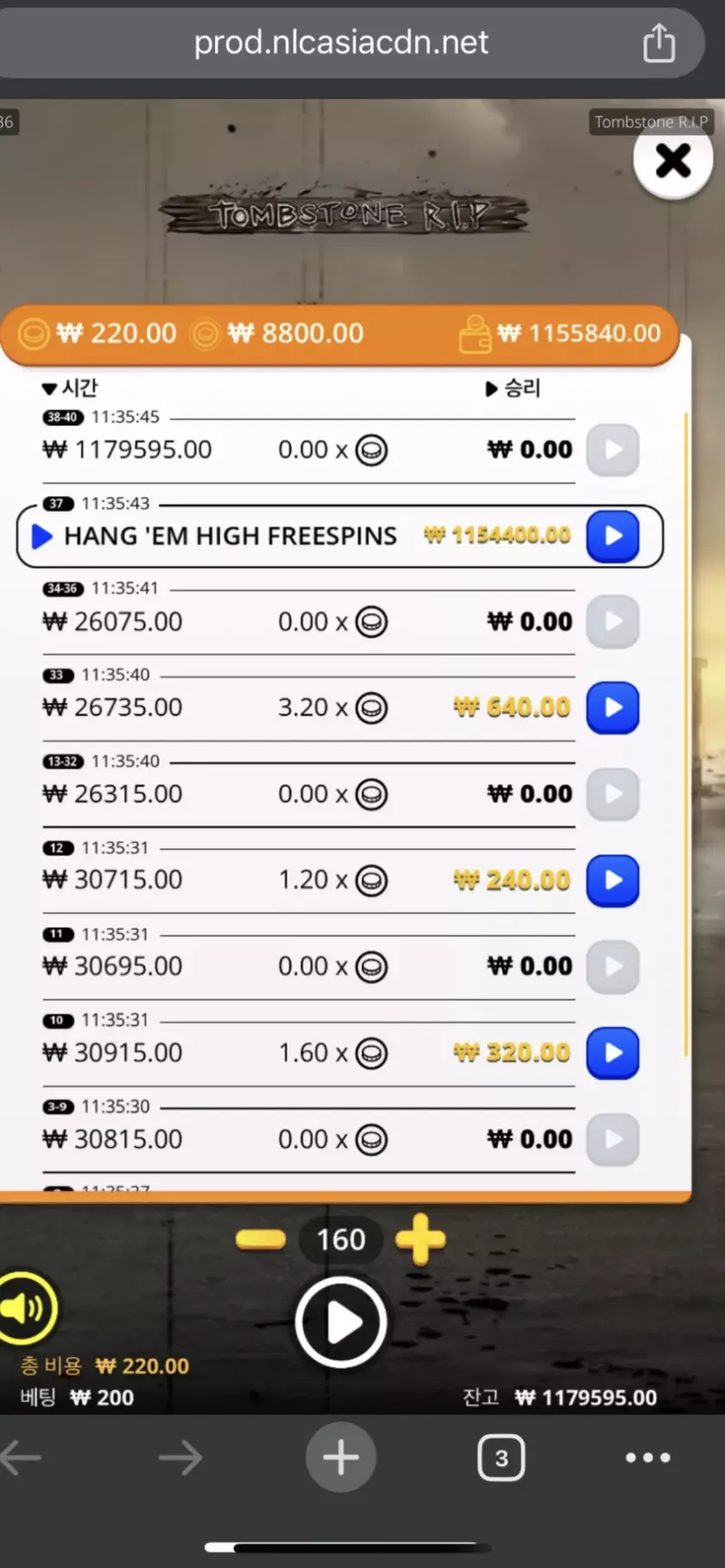The height and width of the screenshot is (1568, 725).
Task: Replay the Hang 'Em High Freespins round
Action: tap(612, 536)
